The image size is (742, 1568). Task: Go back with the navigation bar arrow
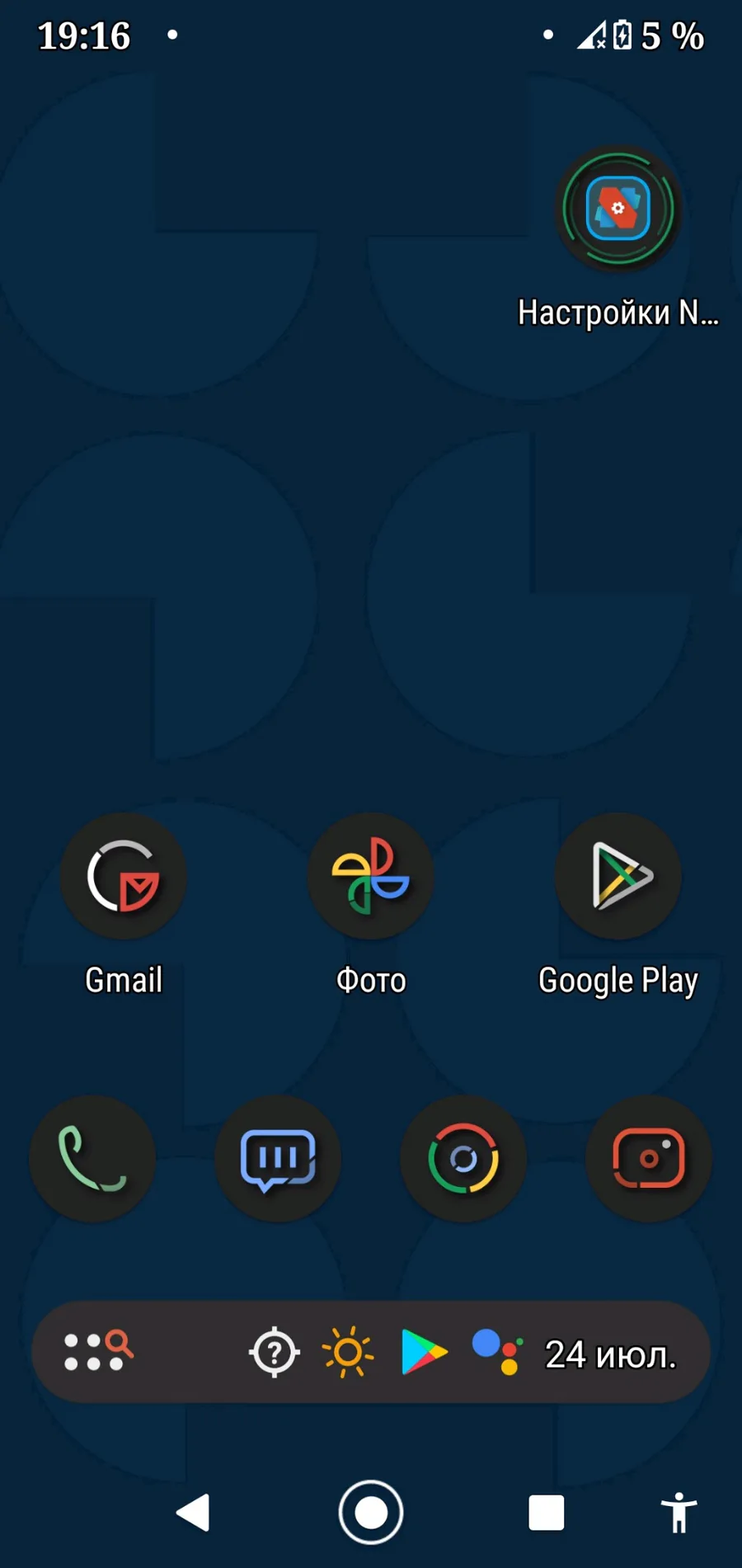pyautogui.click(x=194, y=1513)
